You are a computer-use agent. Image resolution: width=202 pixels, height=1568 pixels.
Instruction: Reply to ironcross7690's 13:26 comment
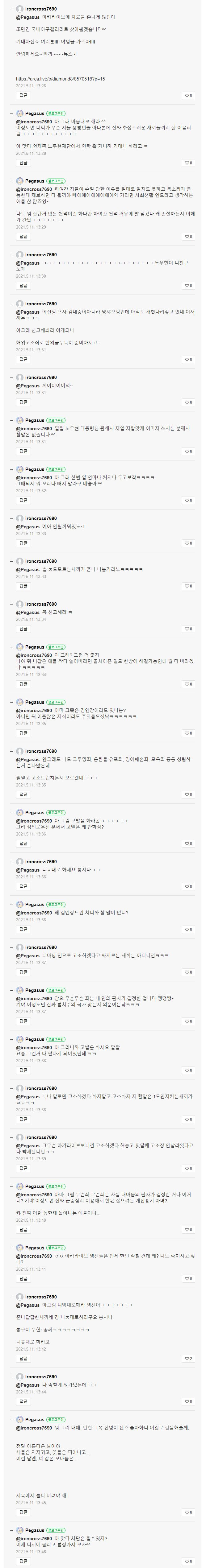(x=24, y=95)
